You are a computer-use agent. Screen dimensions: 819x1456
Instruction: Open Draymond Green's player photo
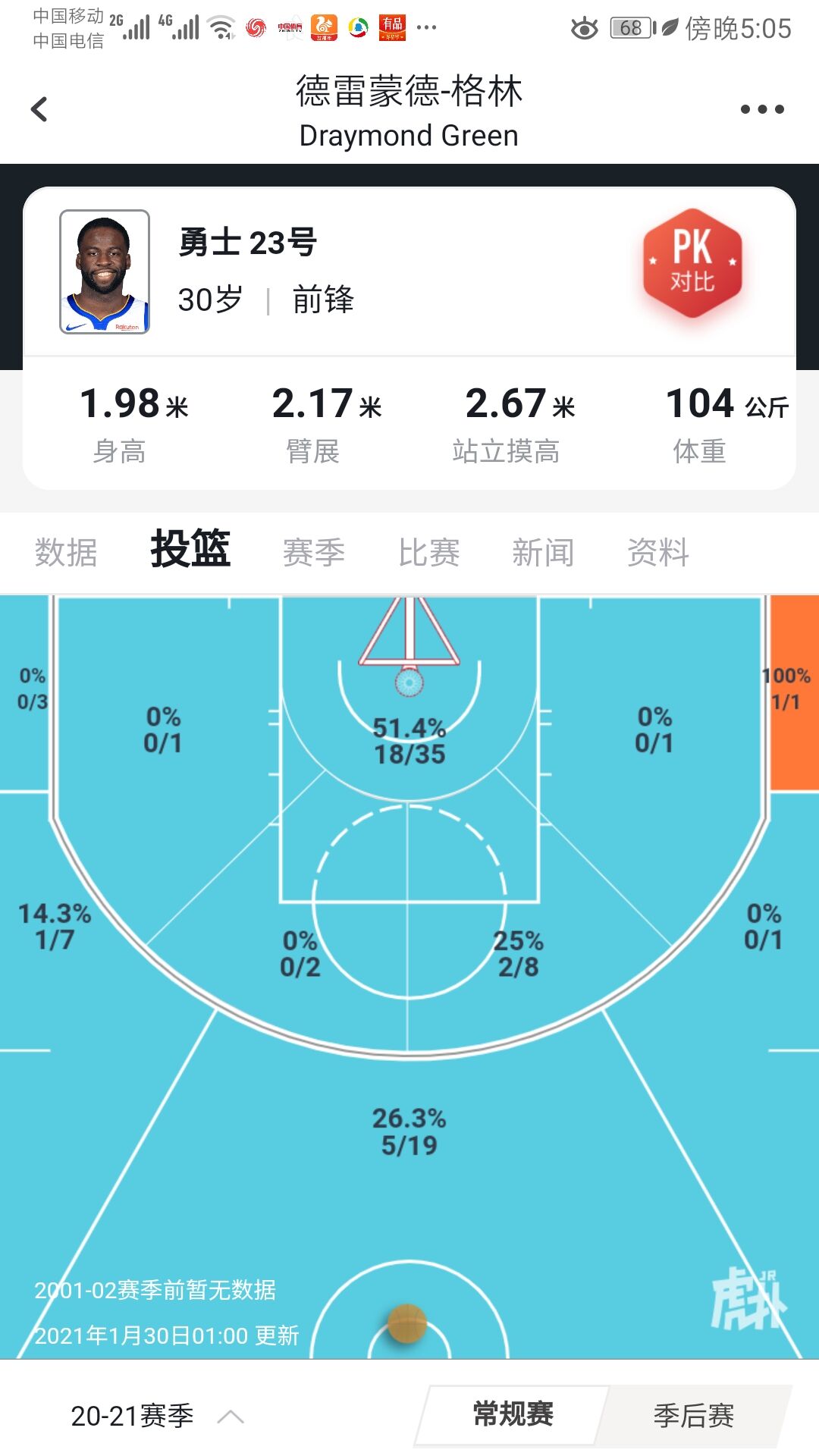click(x=105, y=271)
